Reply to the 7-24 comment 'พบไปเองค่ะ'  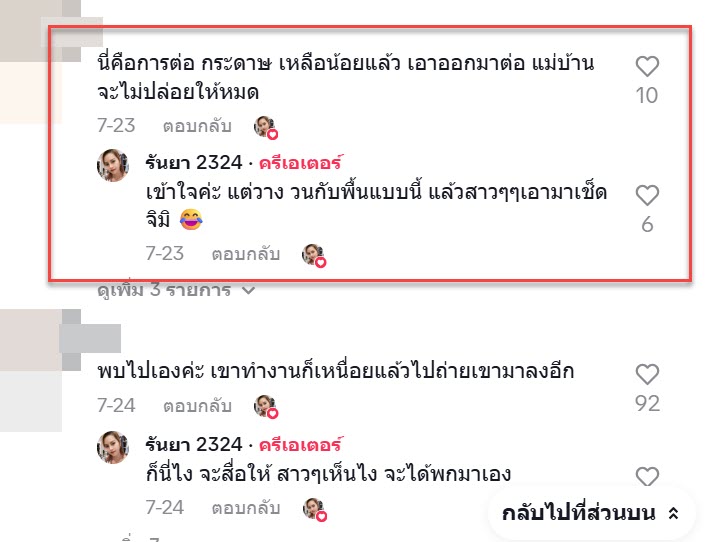click(x=196, y=406)
